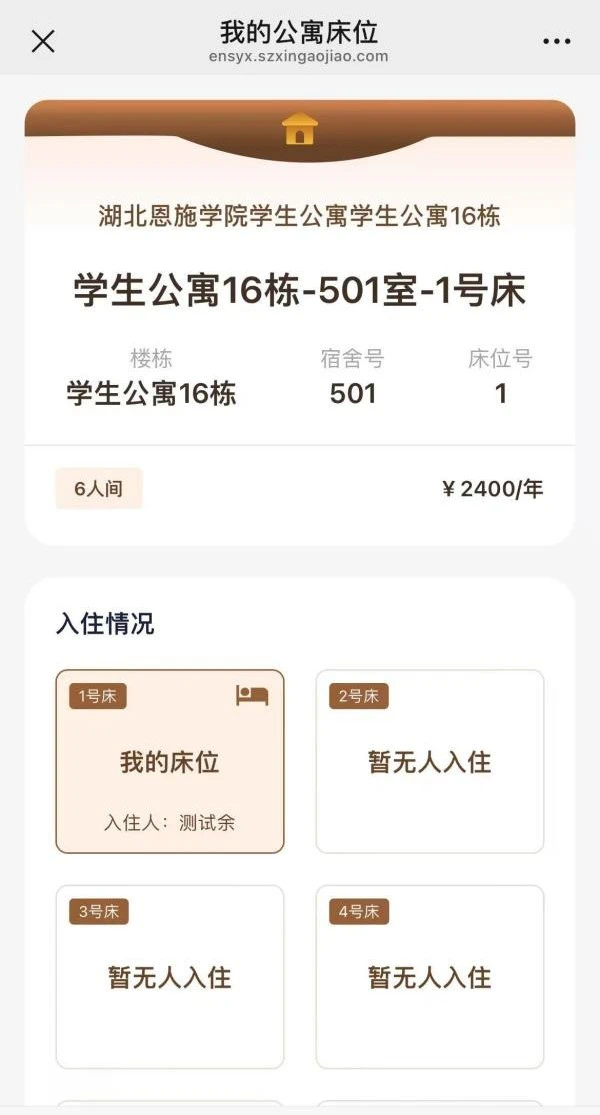Tap the 2号床 empty bed card

click(430, 761)
